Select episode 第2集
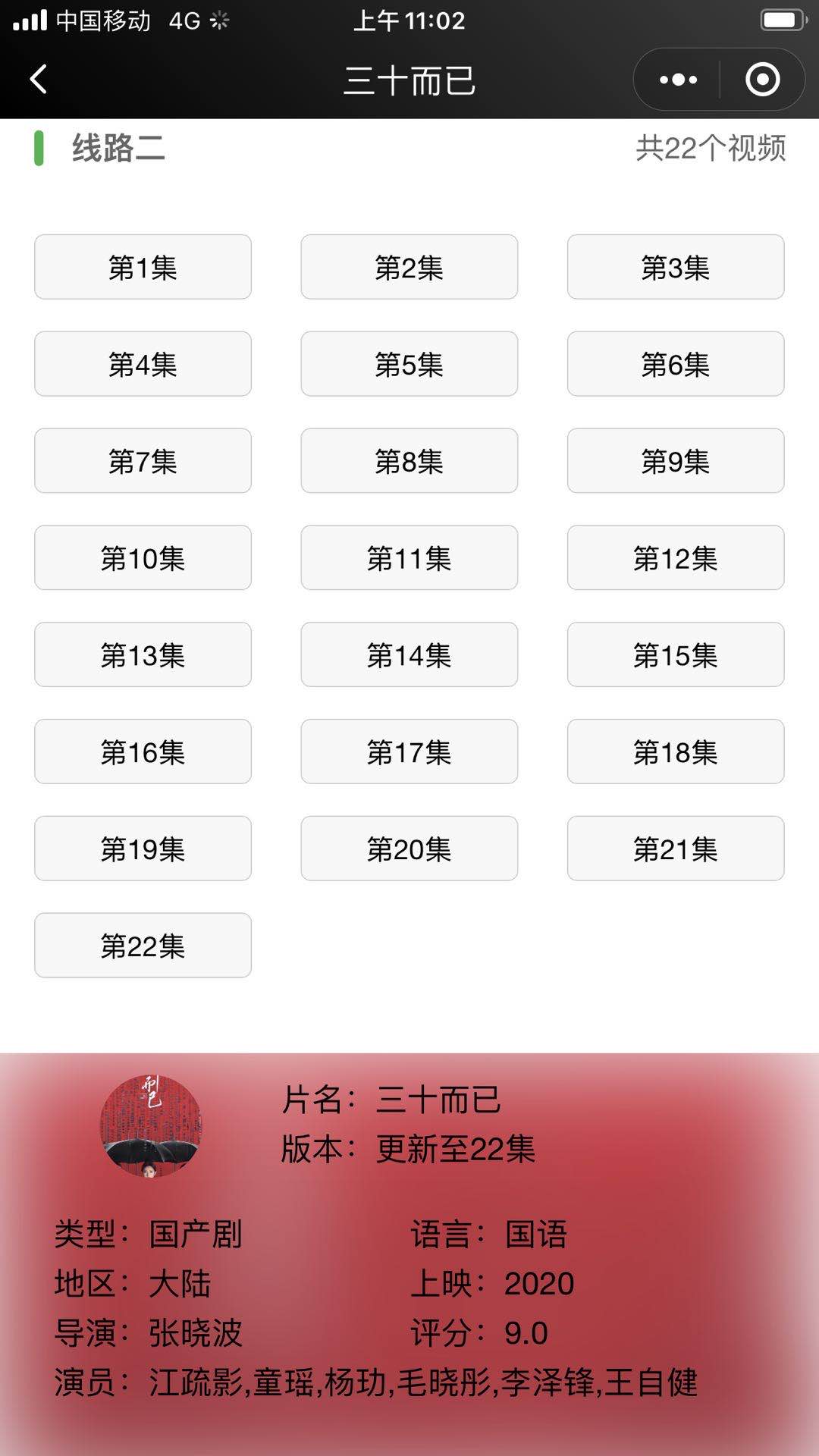The width and height of the screenshot is (819, 1456). click(x=409, y=267)
